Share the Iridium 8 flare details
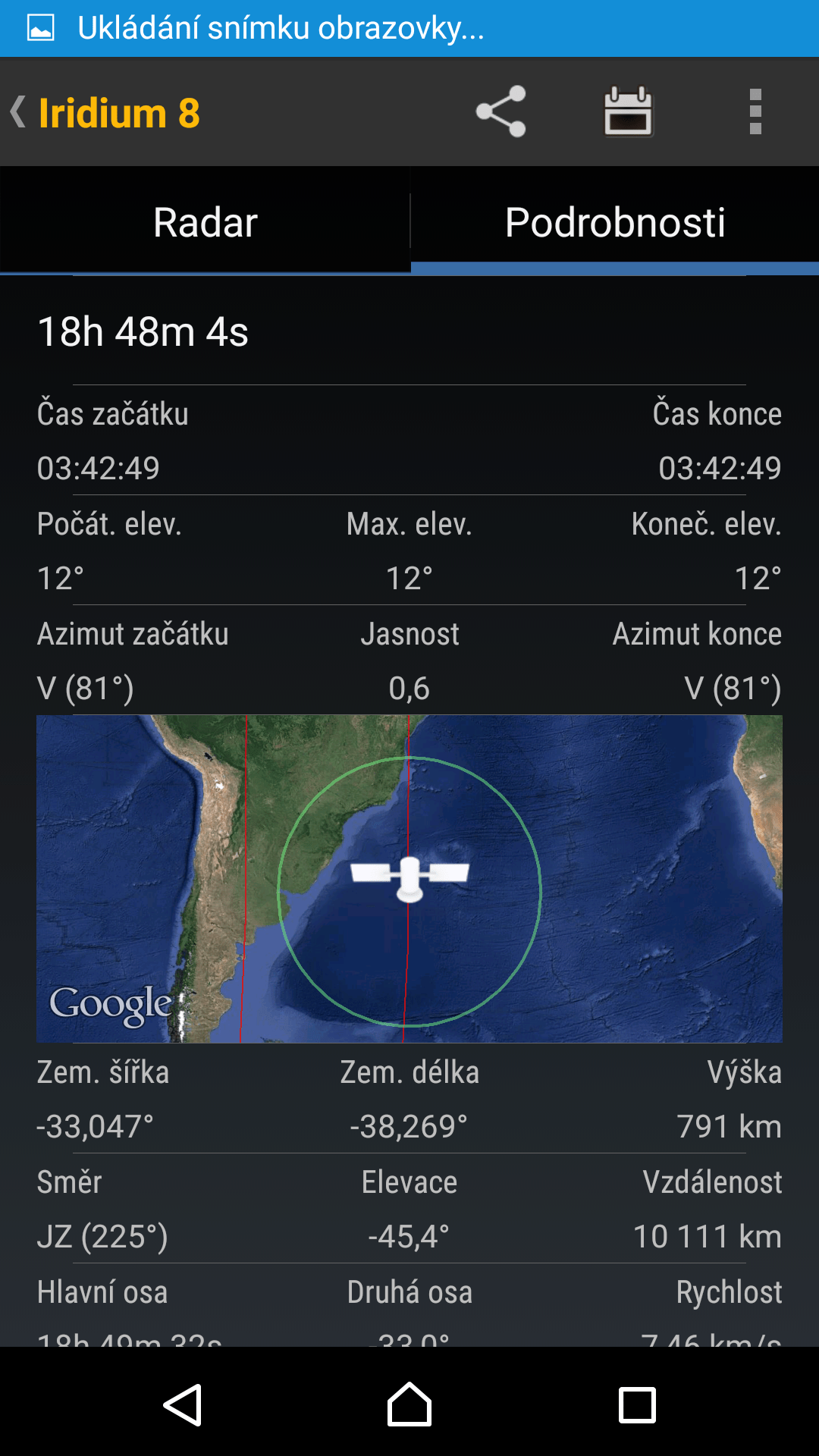 click(x=500, y=111)
